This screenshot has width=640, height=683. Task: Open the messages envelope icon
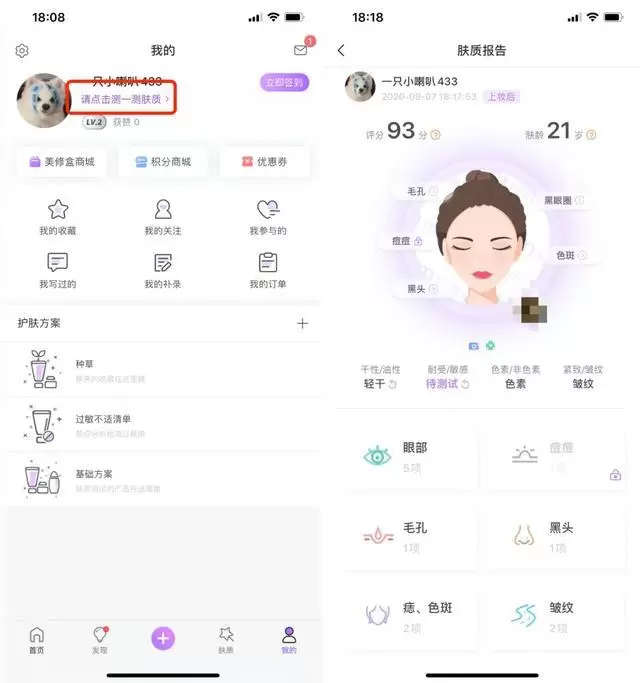tap(300, 51)
